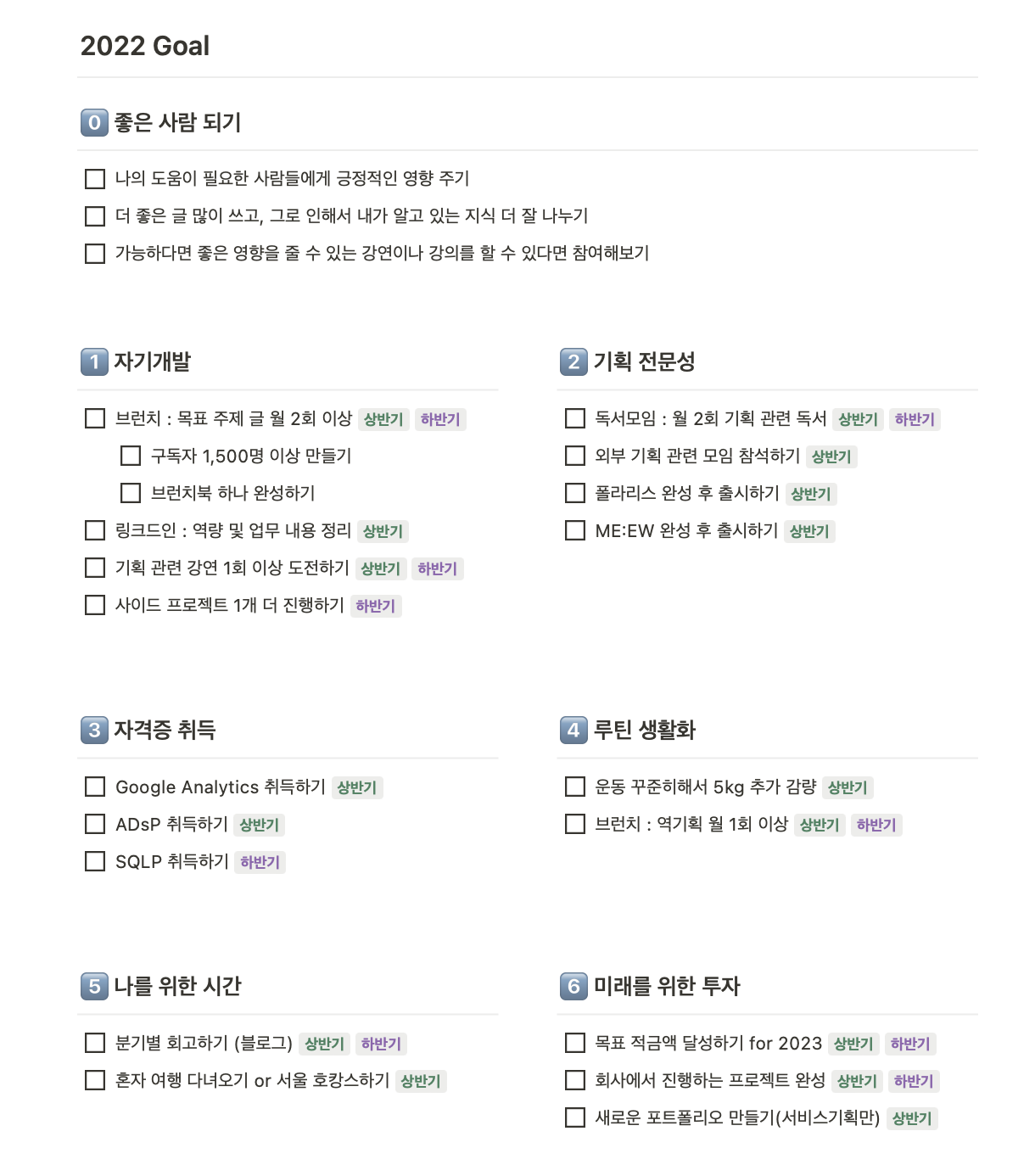
Task: Mark 운동 꾸준히해서 5kg 추가 감량 as done
Action: pos(573,787)
